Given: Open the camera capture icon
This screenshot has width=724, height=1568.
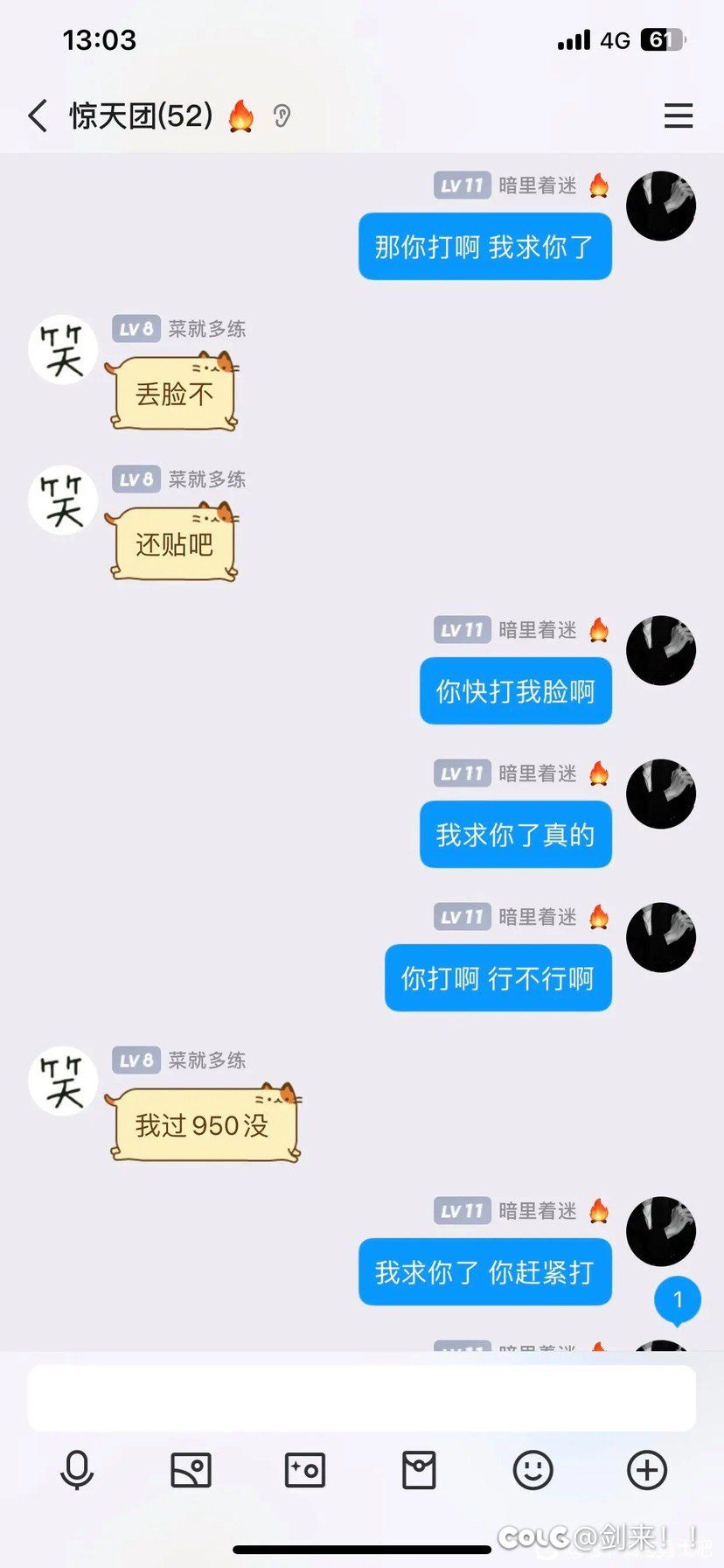Looking at the screenshot, I should (305, 1470).
